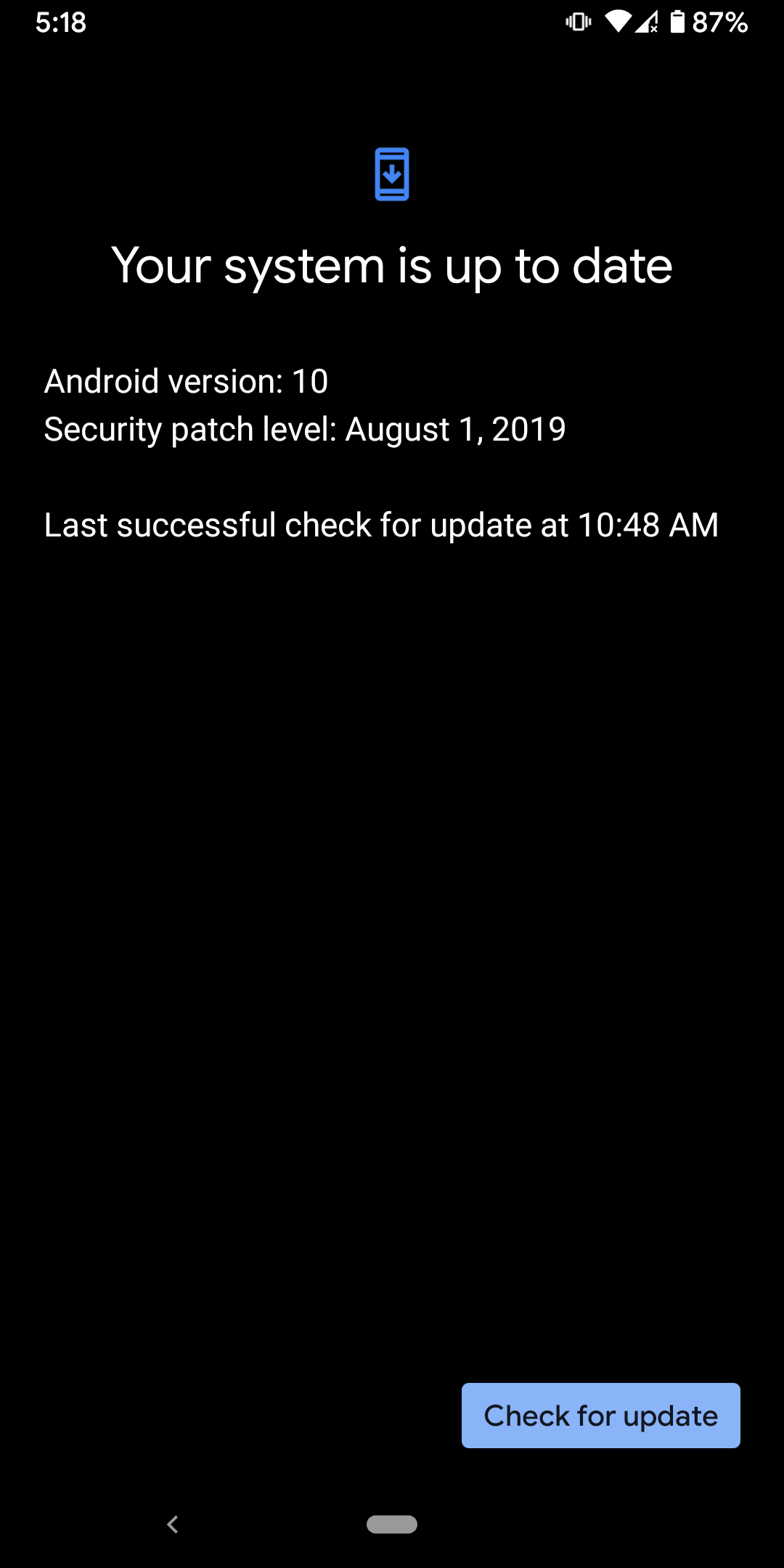
Task: Tap the home pill in navigation bar
Action: (x=392, y=1524)
